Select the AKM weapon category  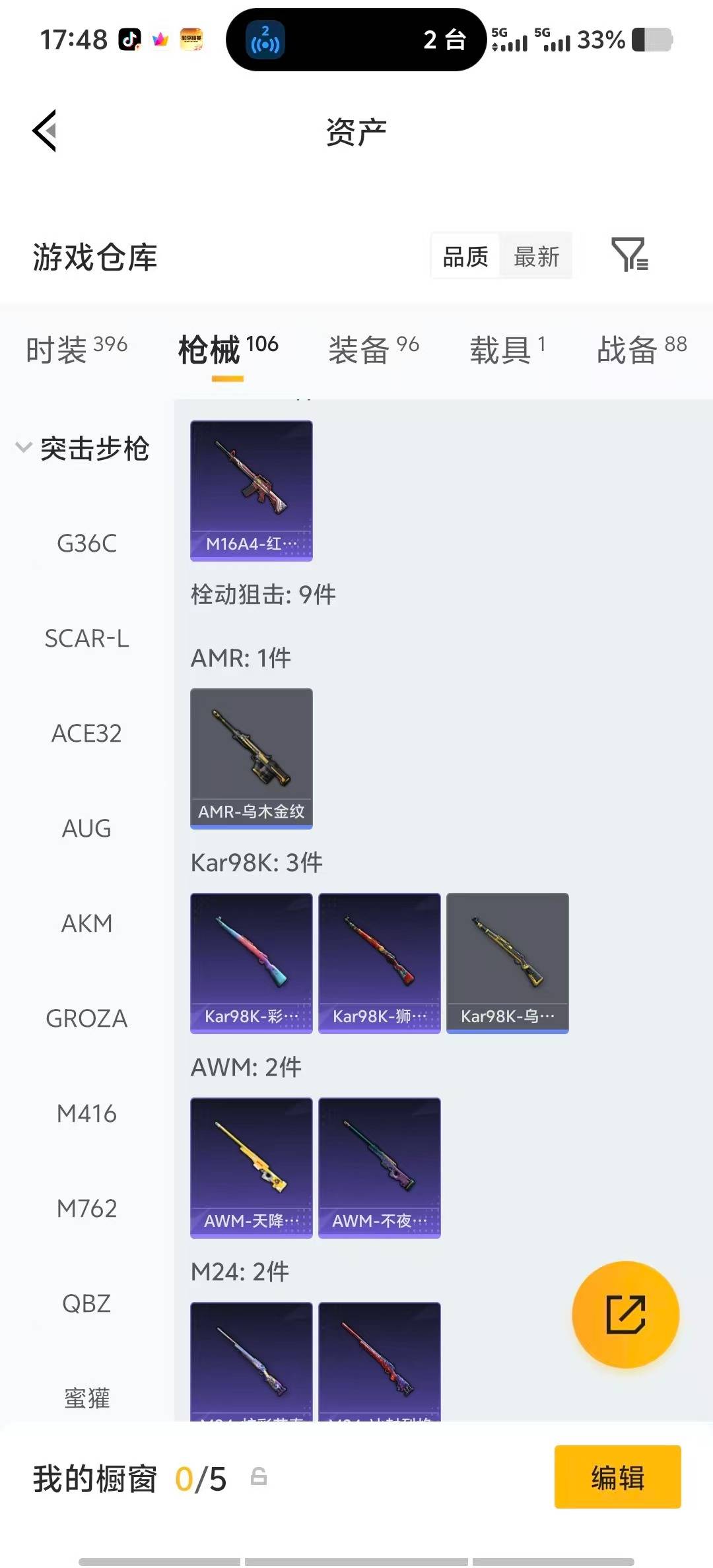pyautogui.click(x=86, y=923)
